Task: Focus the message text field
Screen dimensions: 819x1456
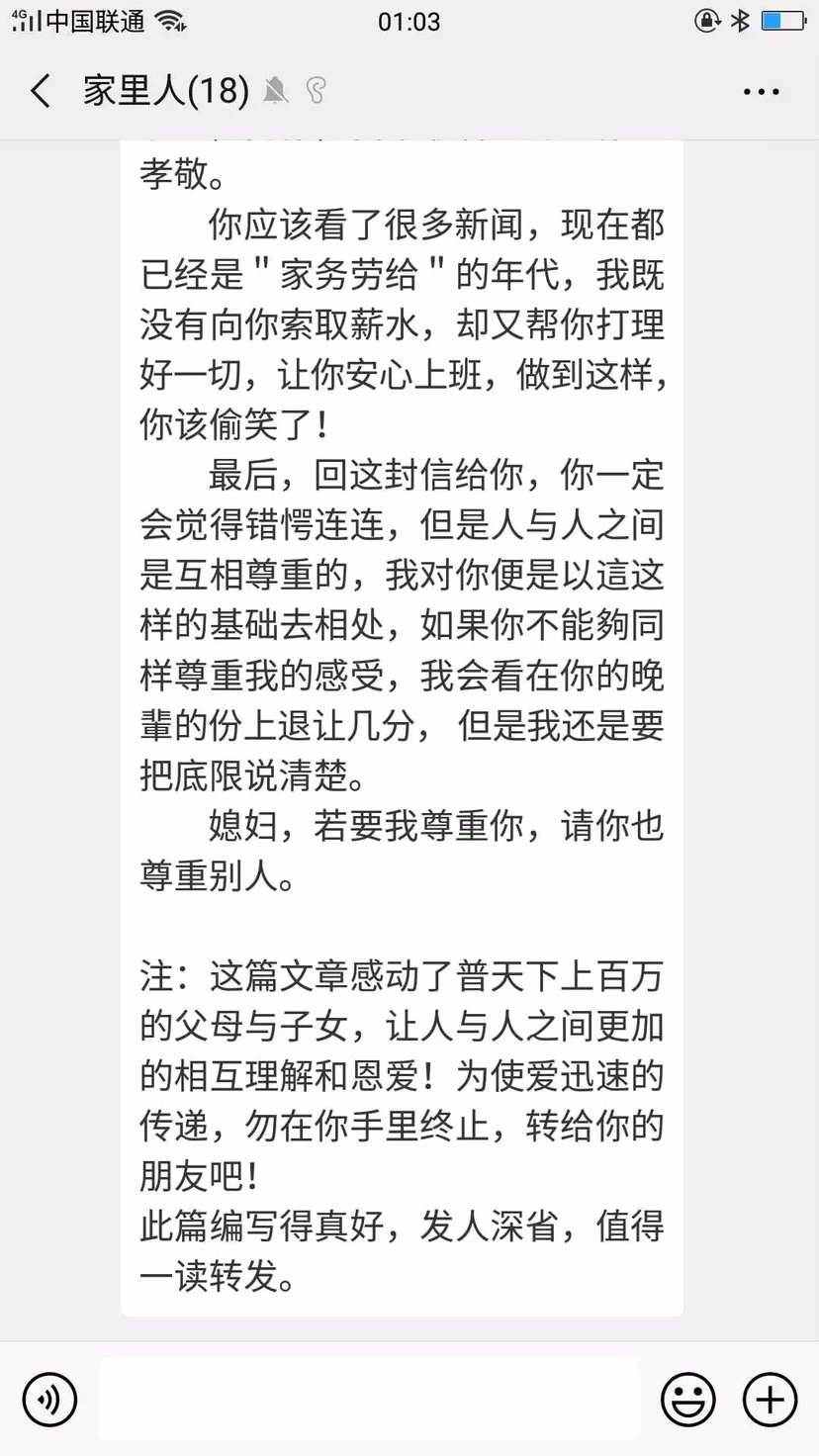Action: tap(369, 1399)
